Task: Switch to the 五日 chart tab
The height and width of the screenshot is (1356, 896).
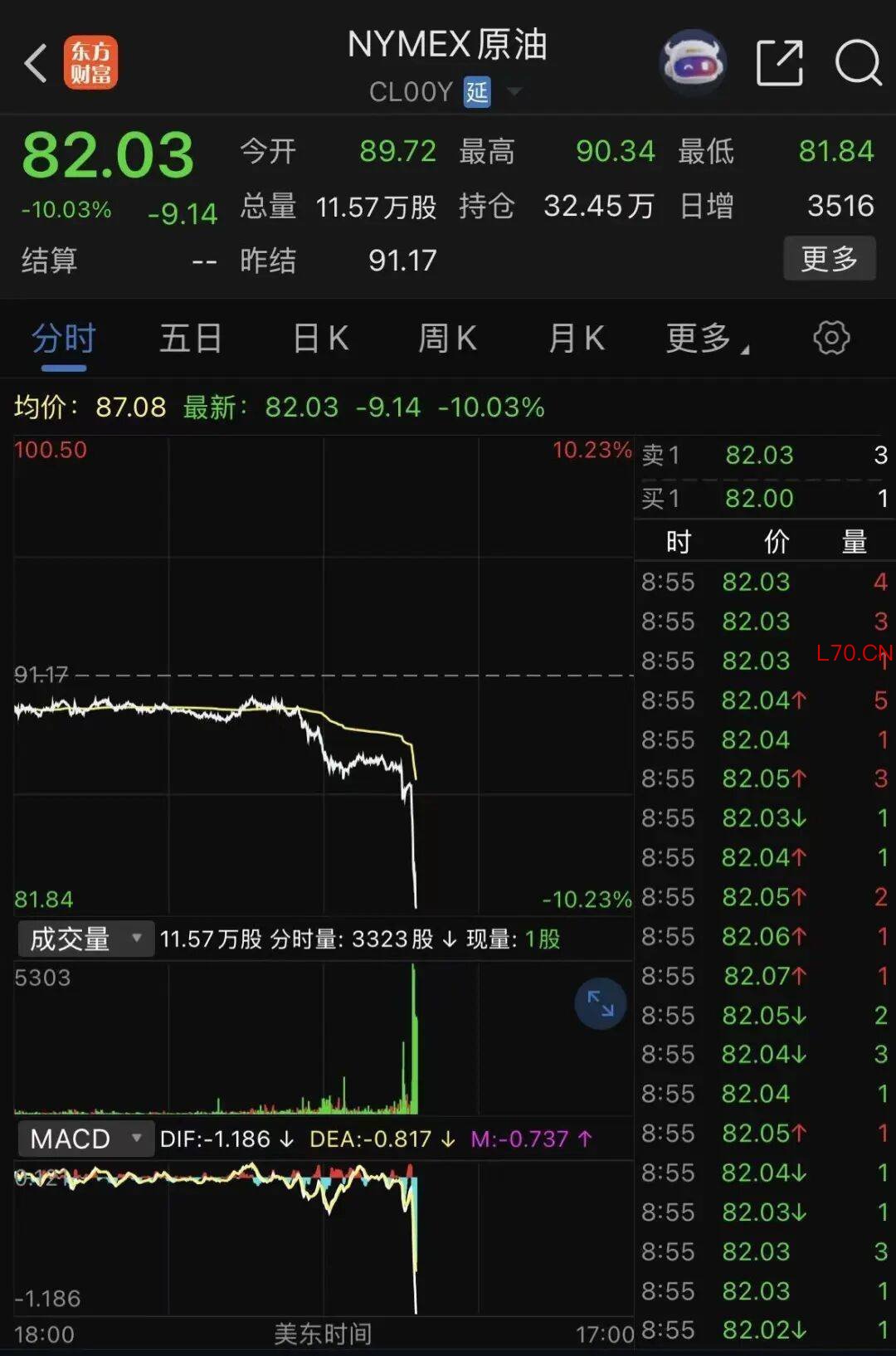Action: pos(191,339)
